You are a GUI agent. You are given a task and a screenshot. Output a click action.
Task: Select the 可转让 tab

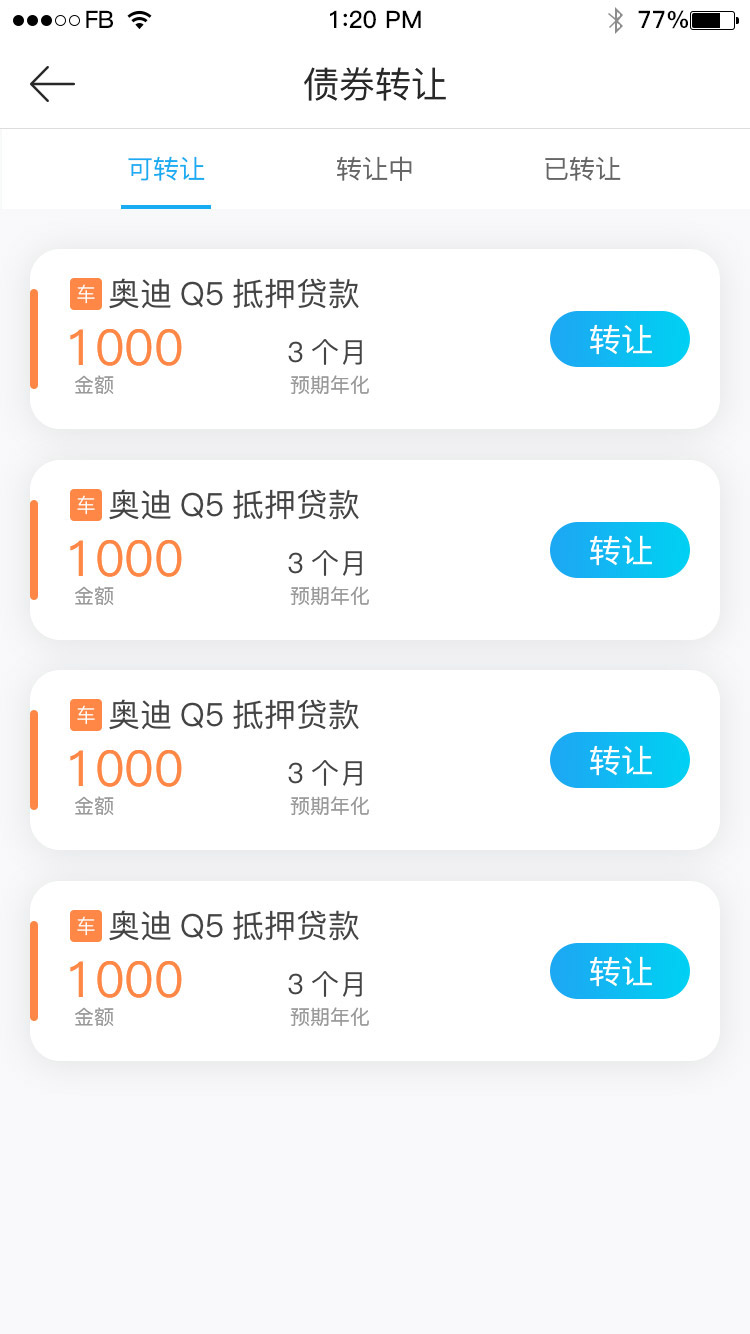click(166, 169)
